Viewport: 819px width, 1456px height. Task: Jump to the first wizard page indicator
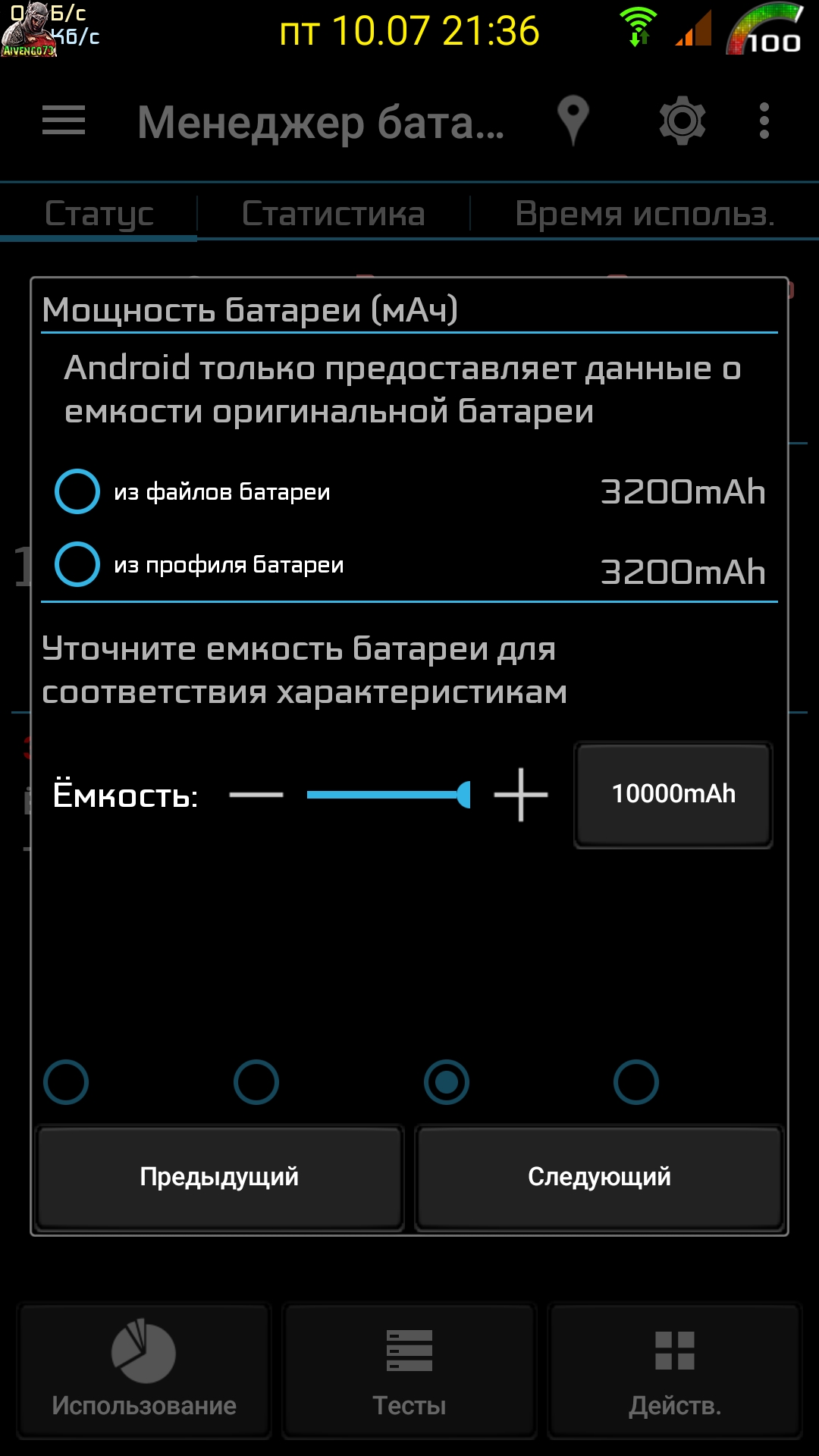(66, 1082)
